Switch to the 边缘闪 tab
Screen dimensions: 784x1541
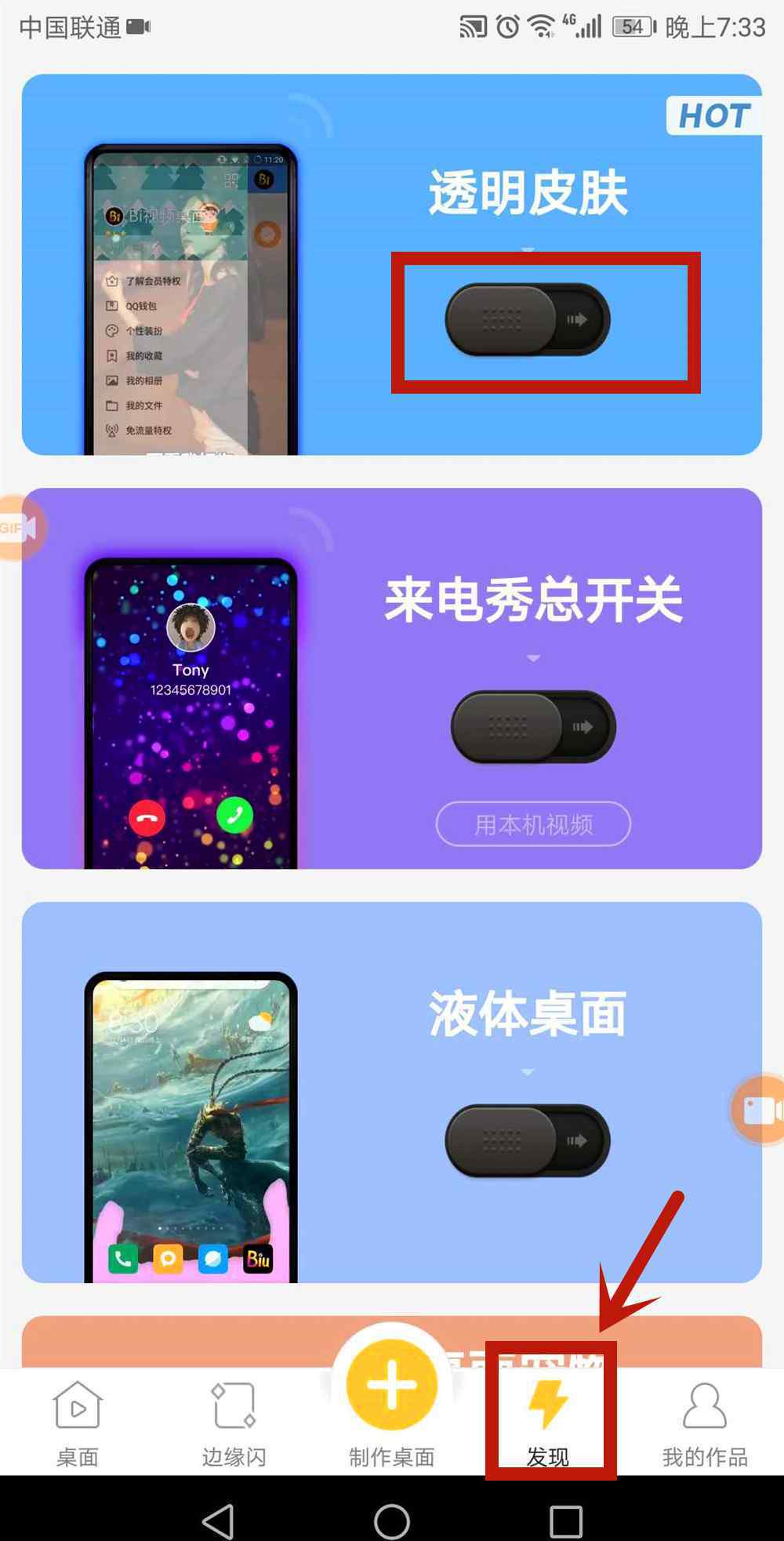pos(234,1423)
